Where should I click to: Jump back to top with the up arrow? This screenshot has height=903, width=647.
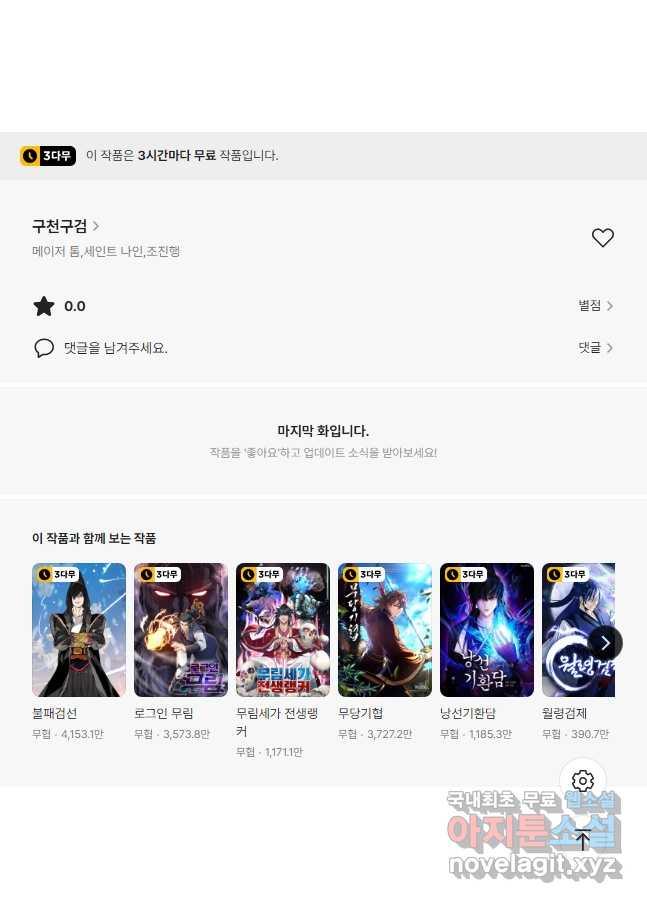583,840
